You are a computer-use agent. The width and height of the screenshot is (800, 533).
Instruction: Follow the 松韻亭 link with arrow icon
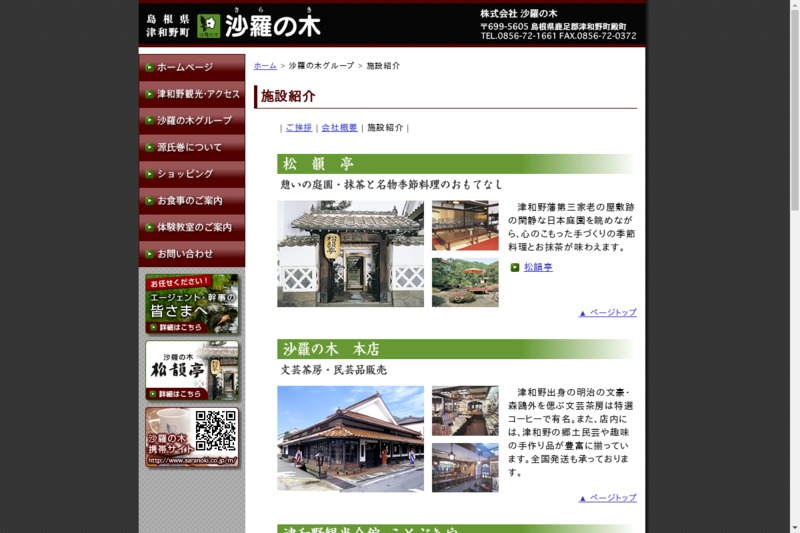coord(538,268)
